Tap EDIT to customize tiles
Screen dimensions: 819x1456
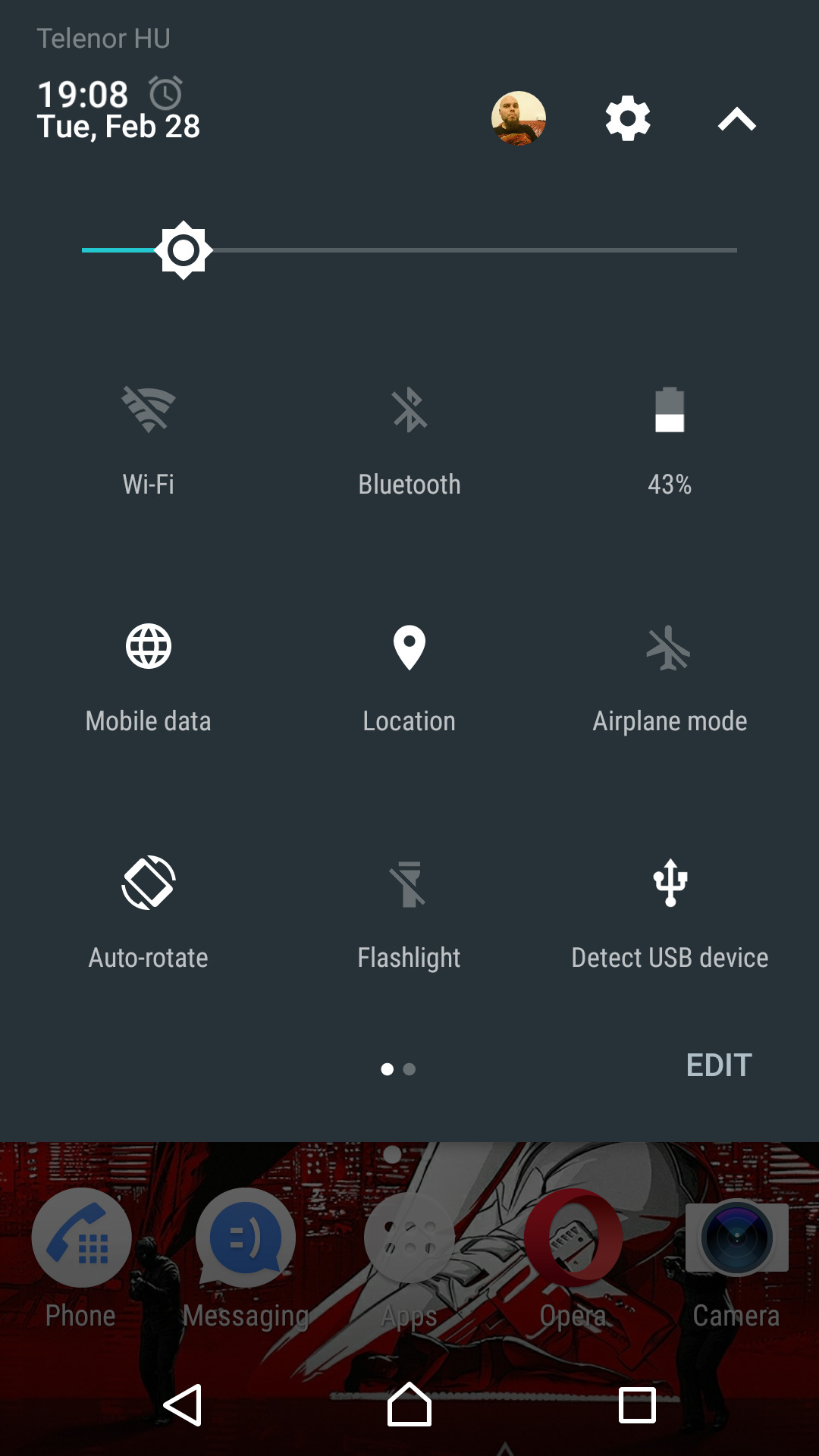(719, 1065)
